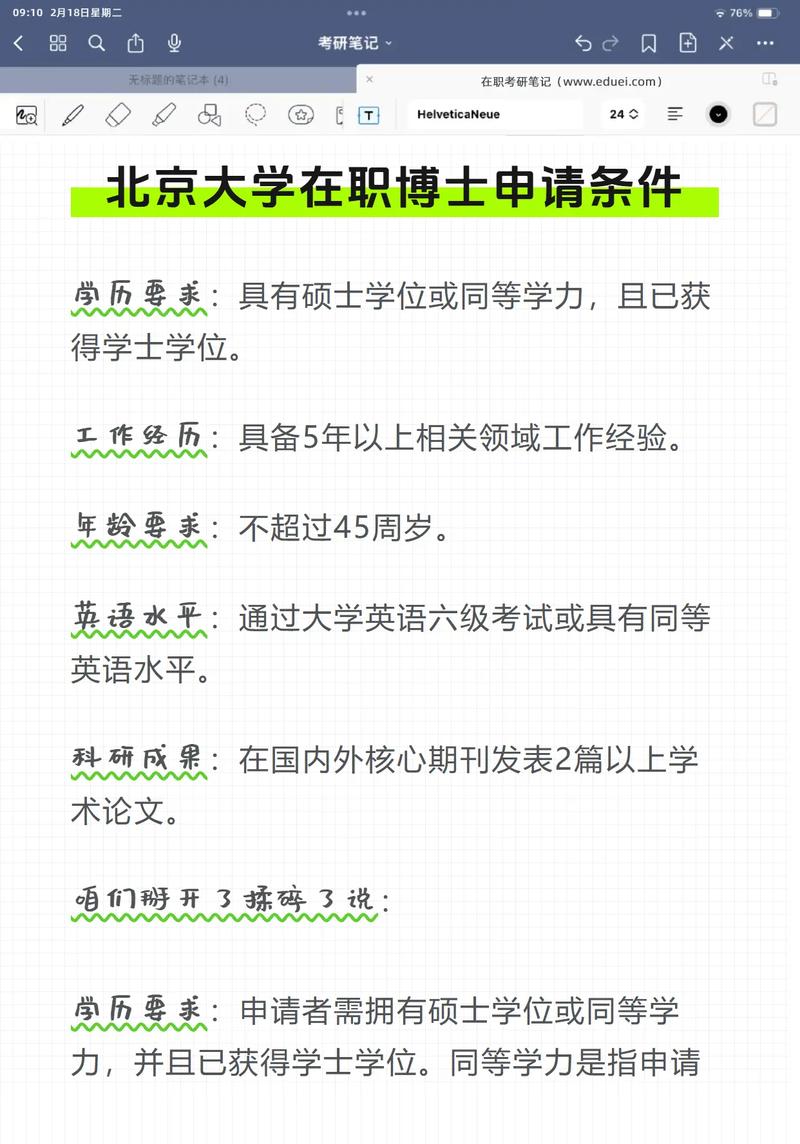The height and width of the screenshot is (1144, 800).
Task: Select the Pen tool
Action: coord(72,115)
